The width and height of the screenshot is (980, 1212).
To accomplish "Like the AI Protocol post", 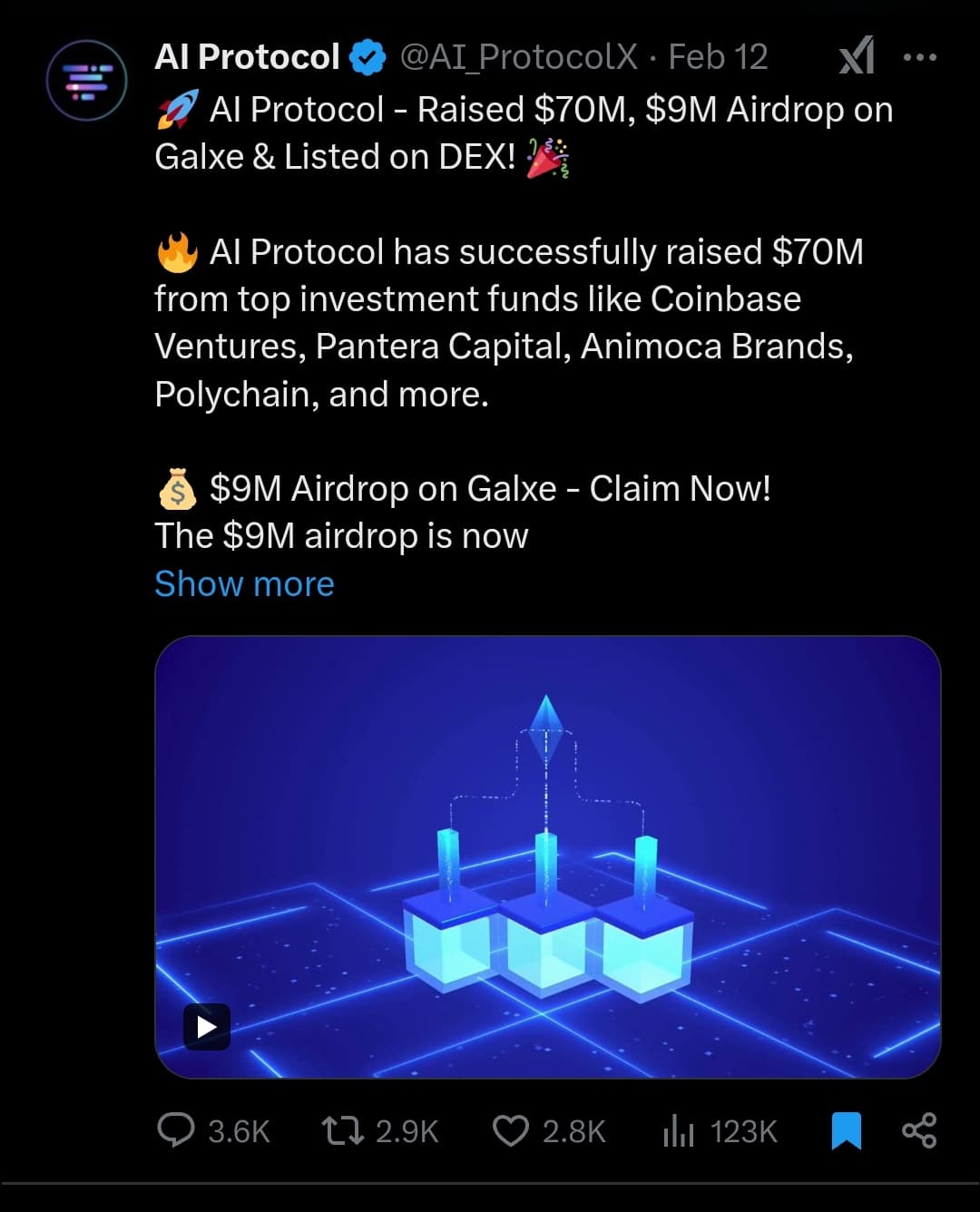I will click(x=511, y=1131).
